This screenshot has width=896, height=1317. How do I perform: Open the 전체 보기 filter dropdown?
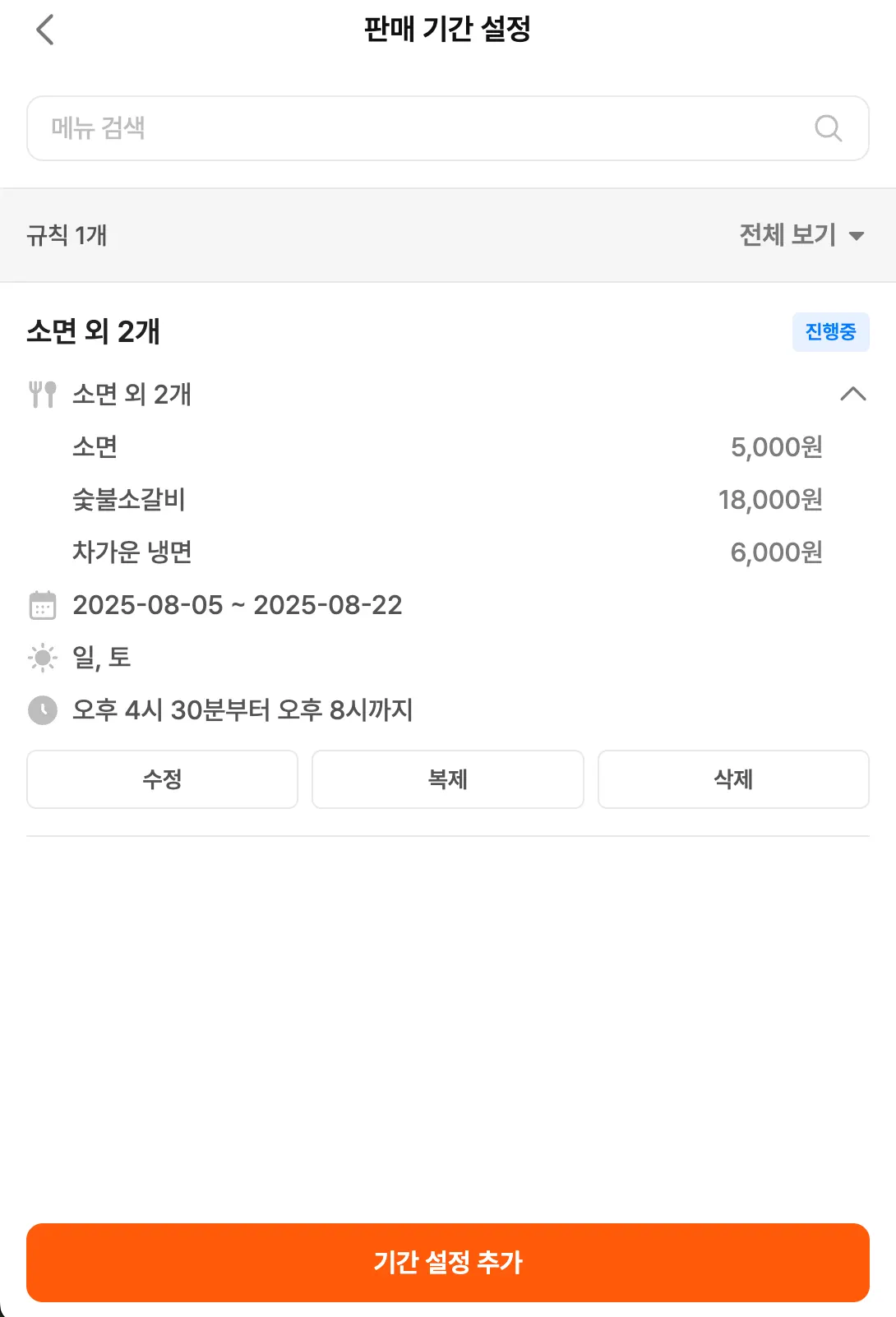pos(801,235)
